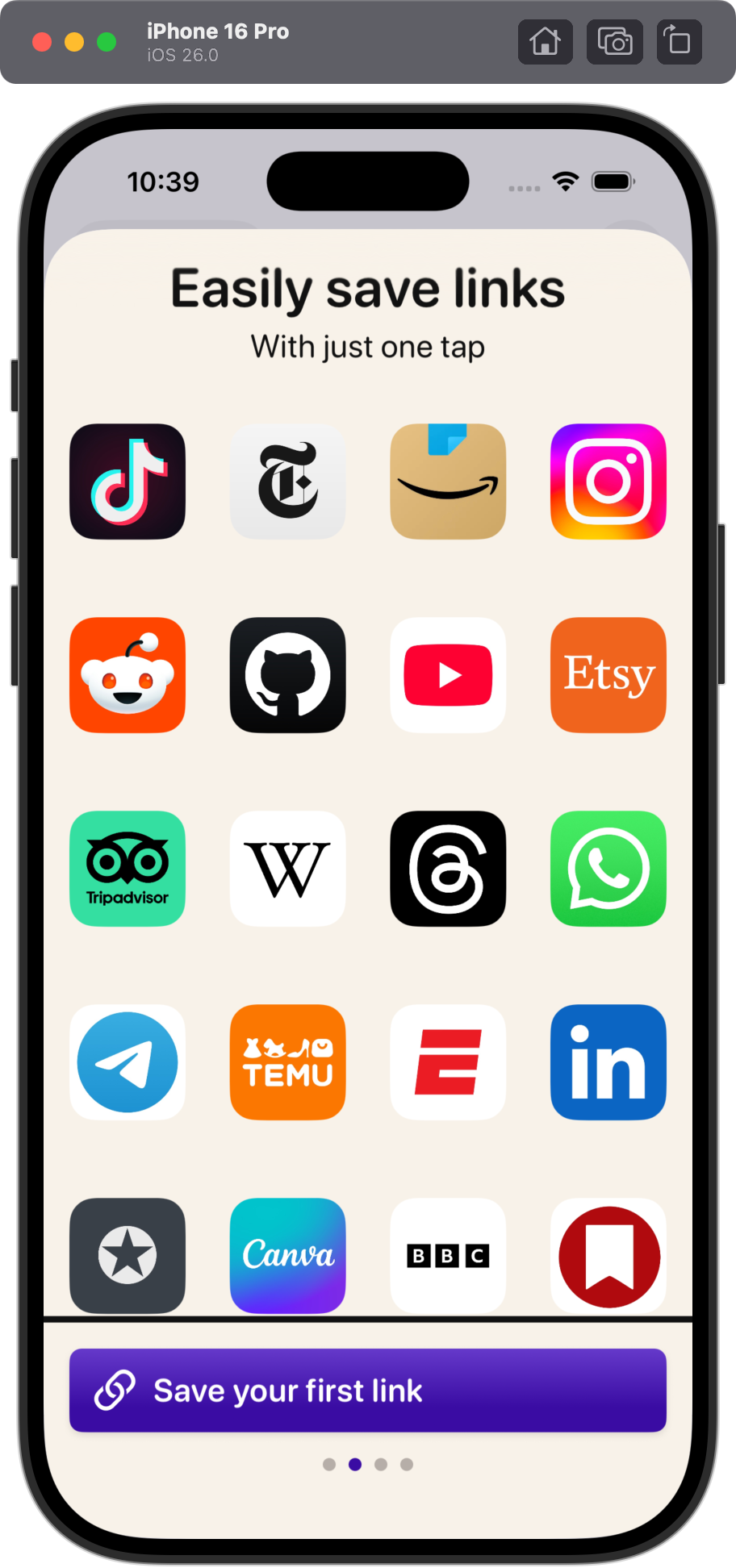Minimize the Simulator window with the yellow button
The width and height of the screenshot is (736, 1568).
tap(74, 42)
